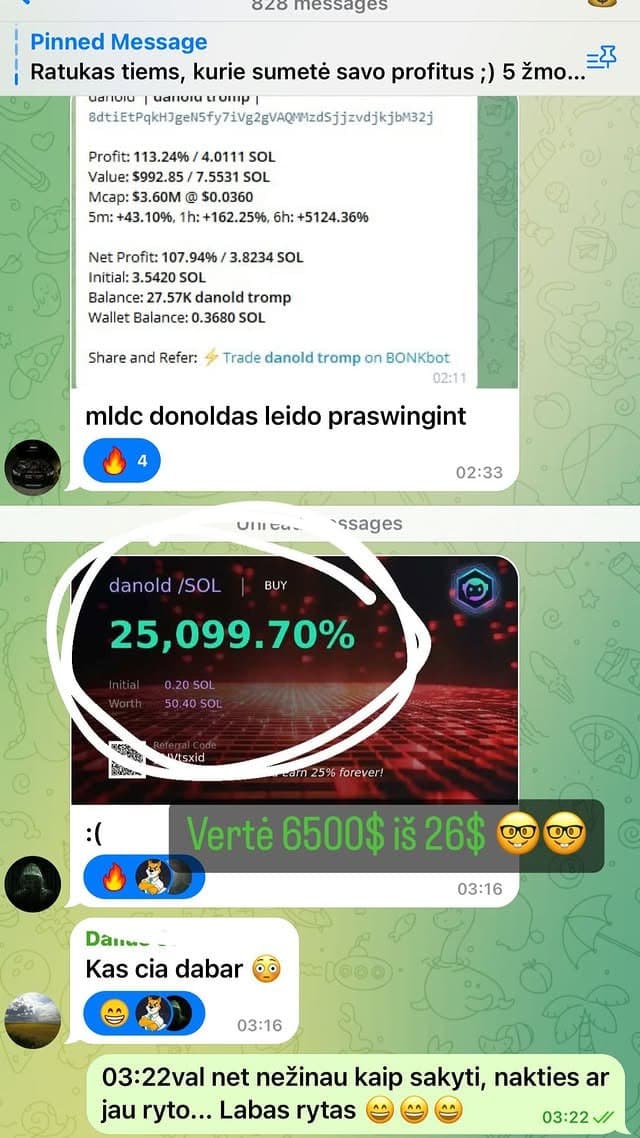640x1138 pixels.
Task: Add fire reaction on the mldc donoldas message
Action: [x=125, y=462]
